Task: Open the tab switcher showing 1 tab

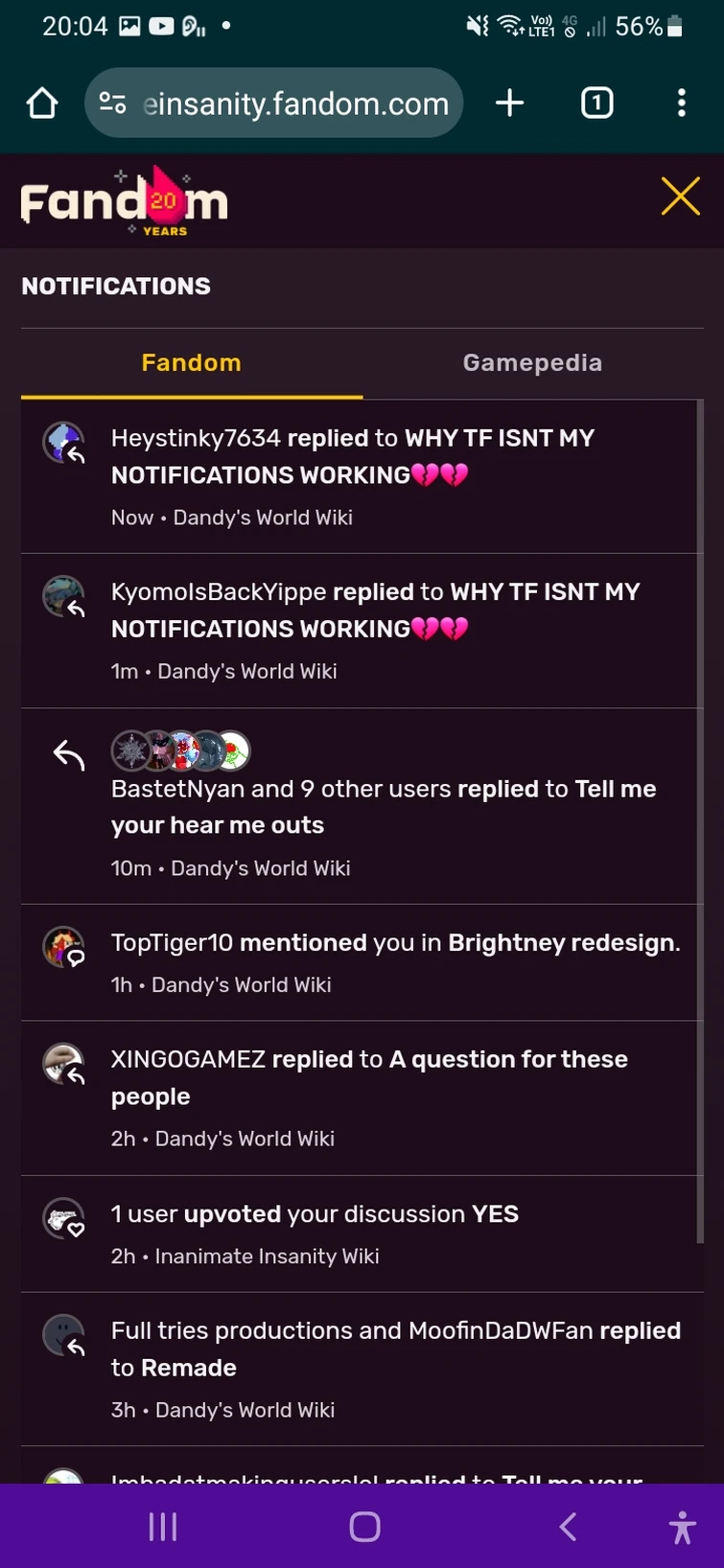Action: click(596, 103)
